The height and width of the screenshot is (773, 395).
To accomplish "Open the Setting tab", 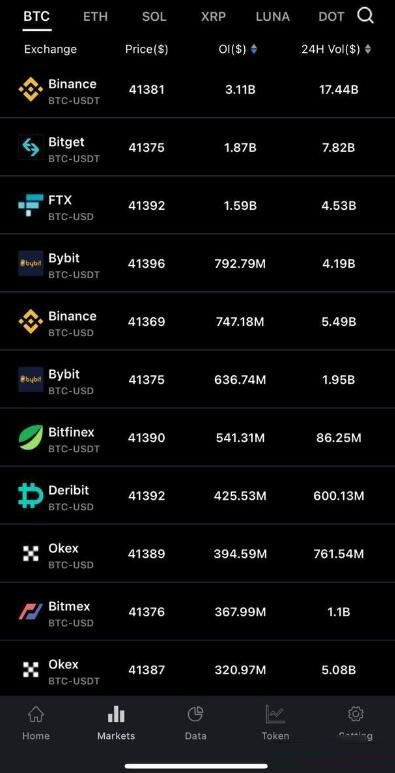I will pos(356,723).
